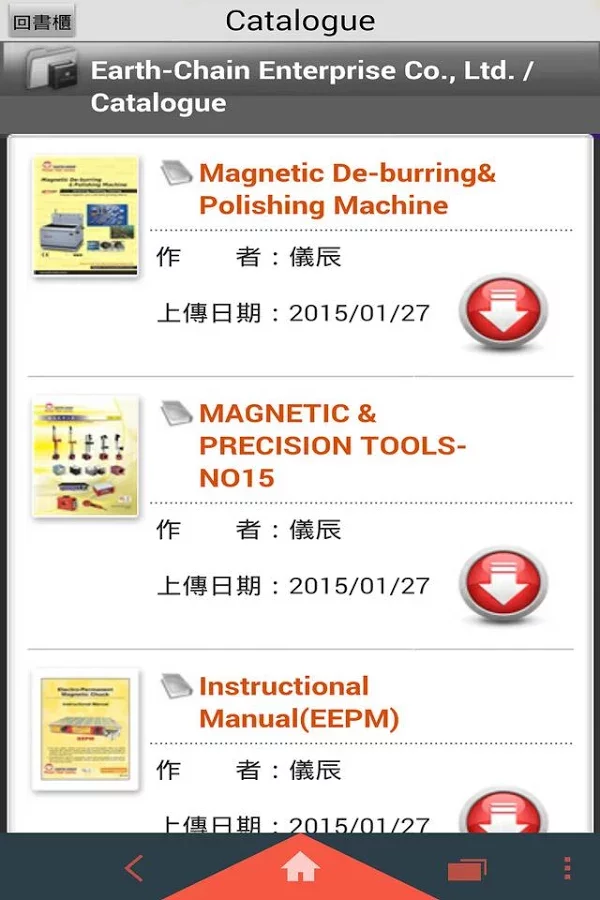The height and width of the screenshot is (900, 600).
Task: Open the recent apps windows icon
Action: [x=466, y=868]
